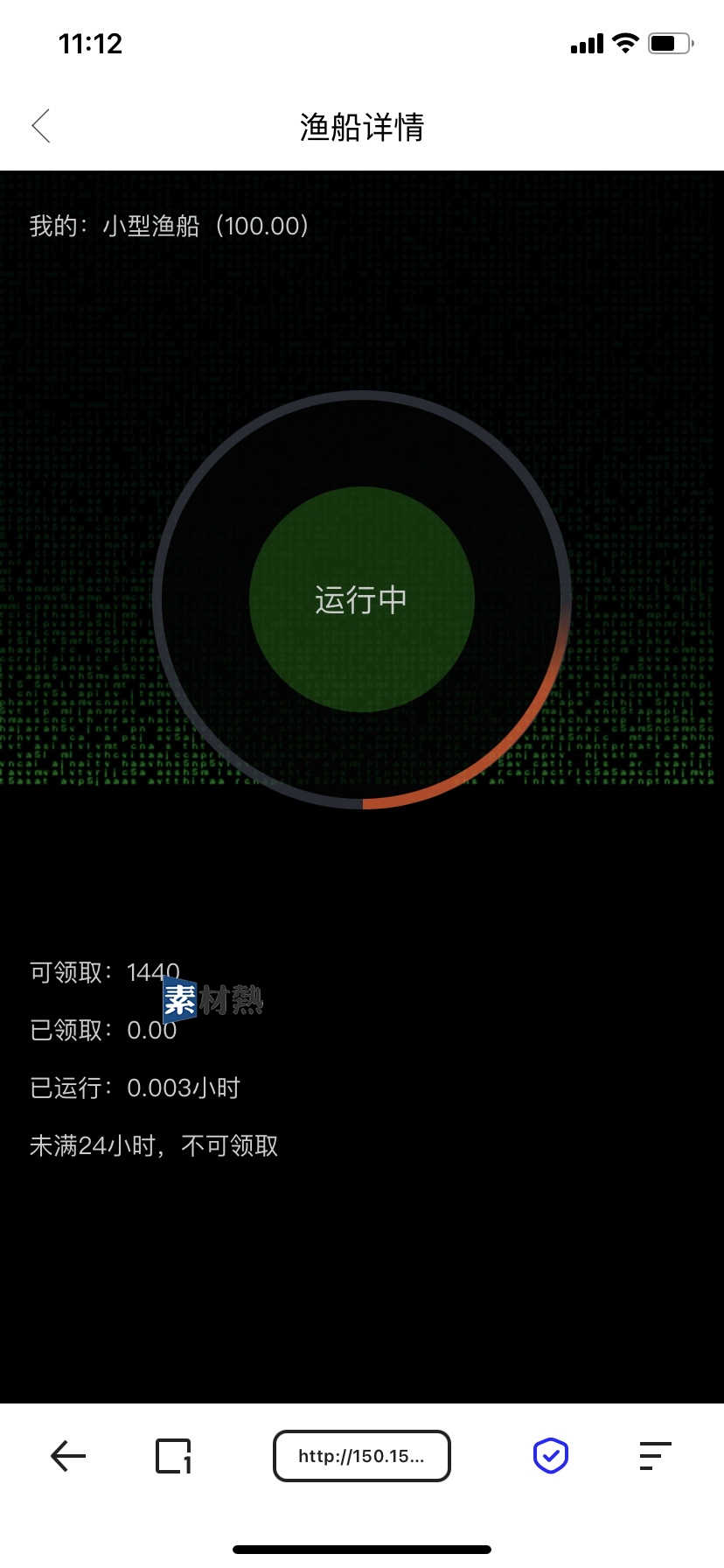Navigate back with the browser arrow
The width and height of the screenshot is (724, 1568).
click(68, 1456)
